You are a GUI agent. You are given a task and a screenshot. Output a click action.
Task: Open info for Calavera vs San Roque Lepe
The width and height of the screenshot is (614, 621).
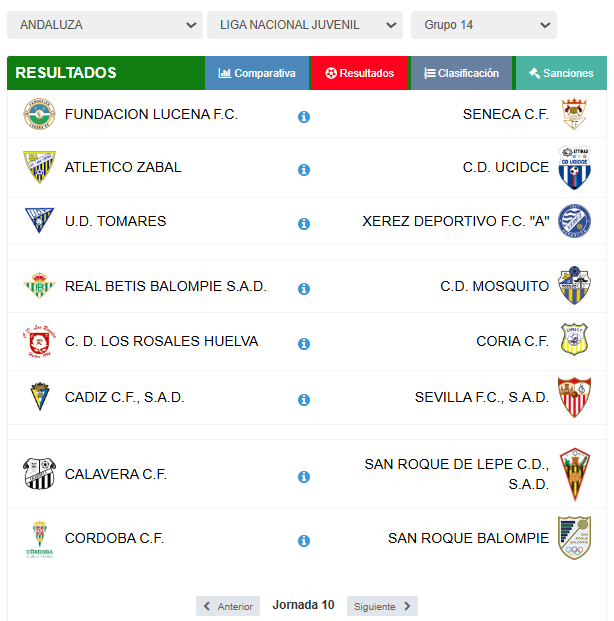tap(304, 477)
